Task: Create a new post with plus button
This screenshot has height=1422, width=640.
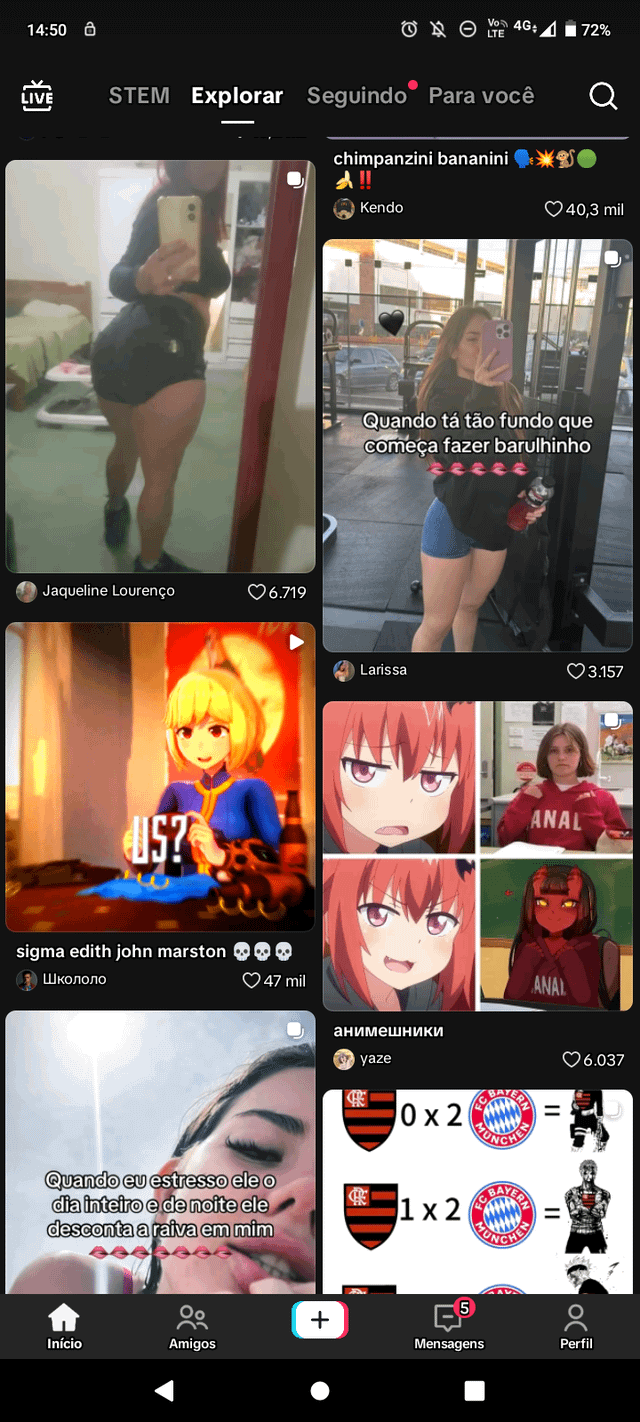Action: (319, 1320)
